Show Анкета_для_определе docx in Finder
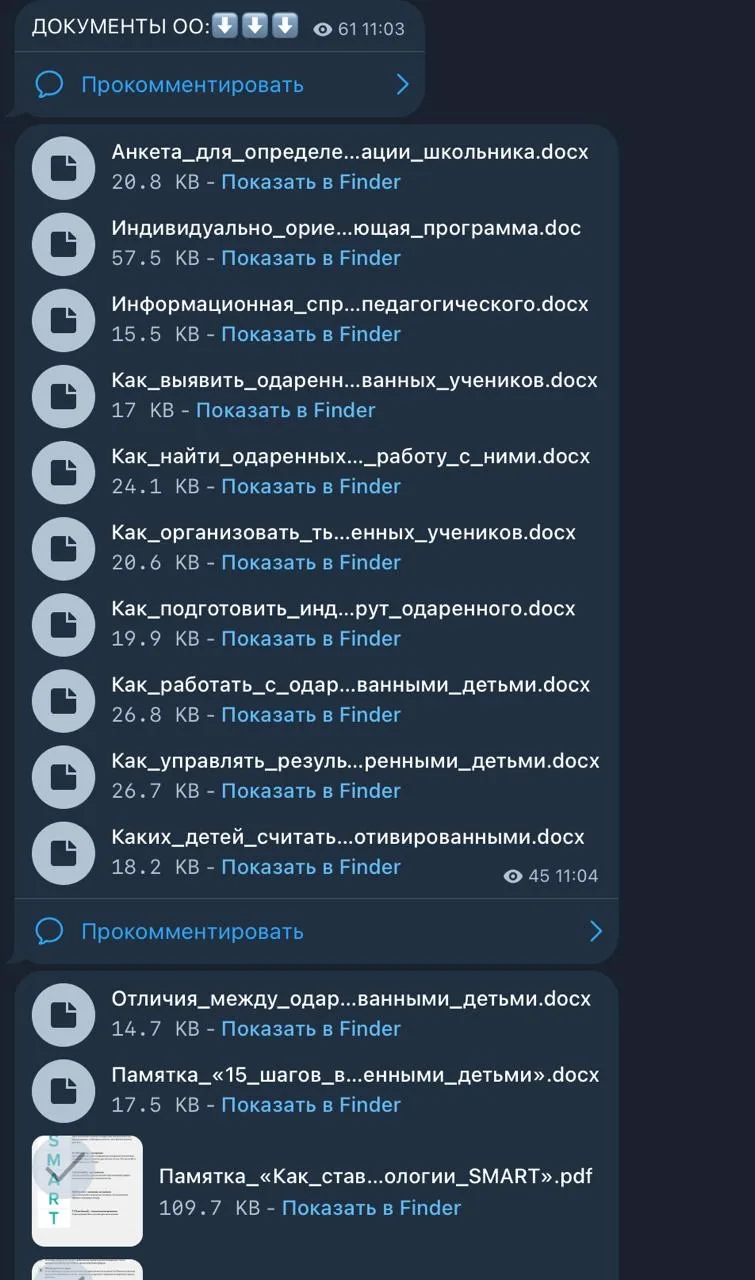 coord(310,182)
